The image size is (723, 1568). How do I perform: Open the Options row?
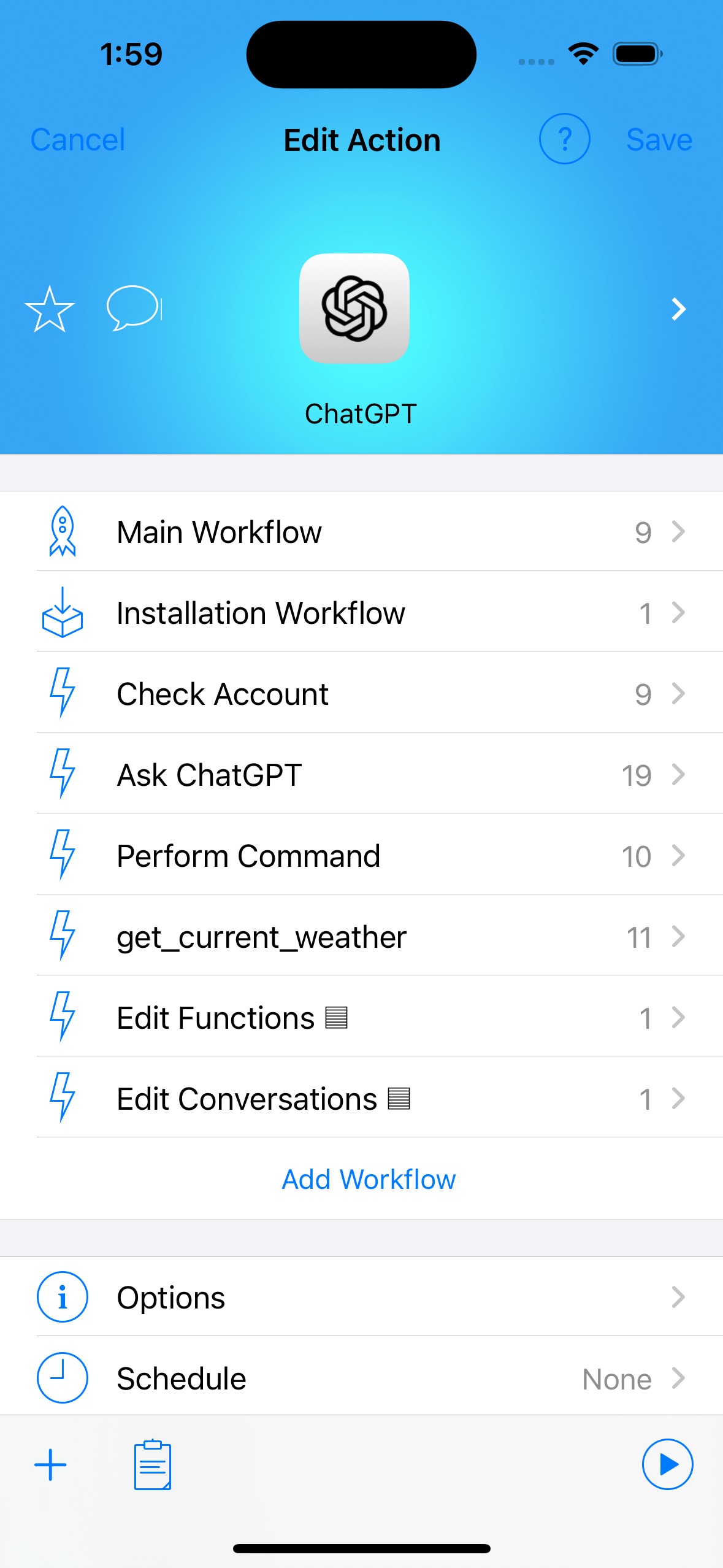pyautogui.click(x=361, y=1297)
